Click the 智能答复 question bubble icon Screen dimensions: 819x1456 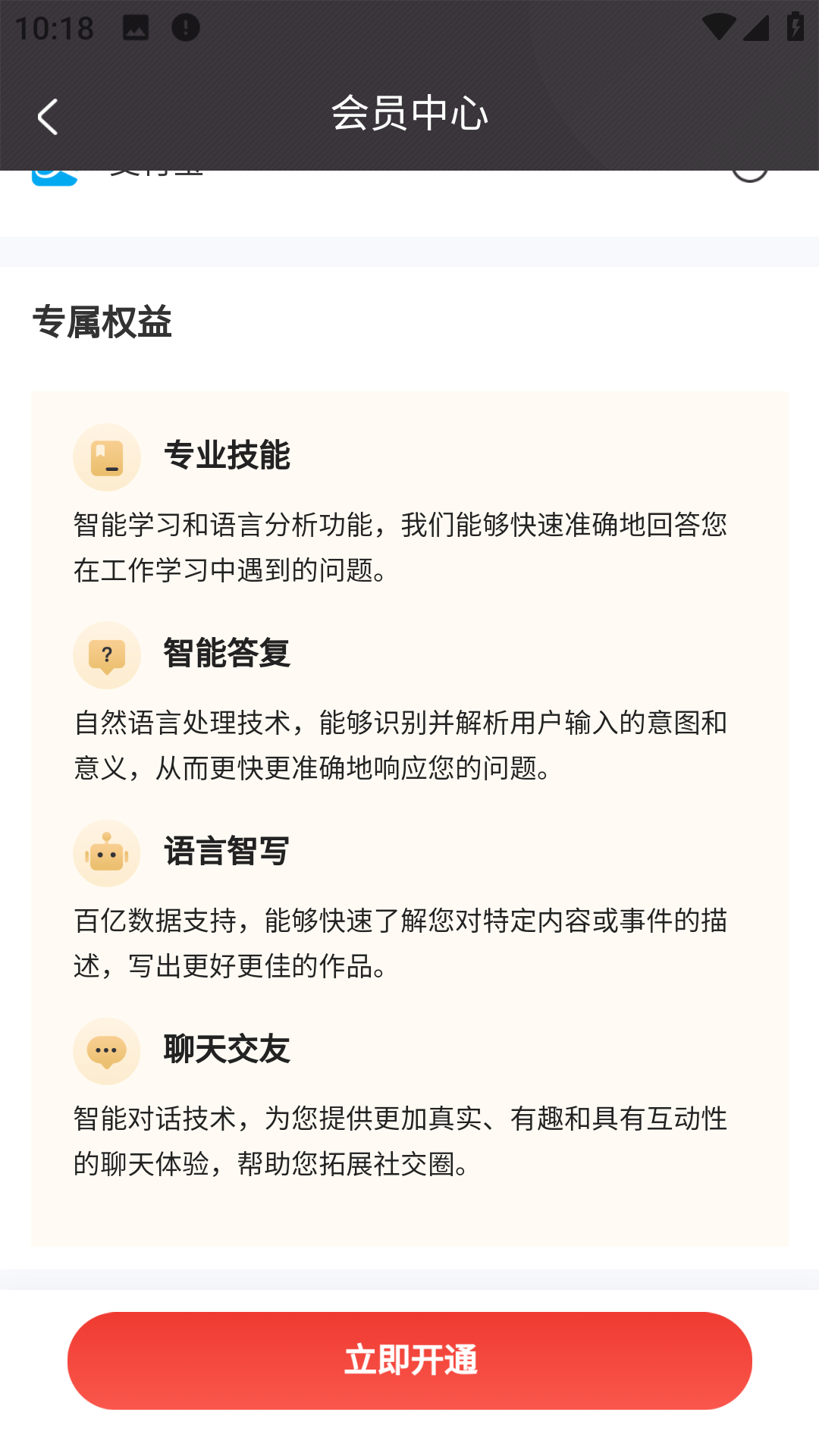106,654
